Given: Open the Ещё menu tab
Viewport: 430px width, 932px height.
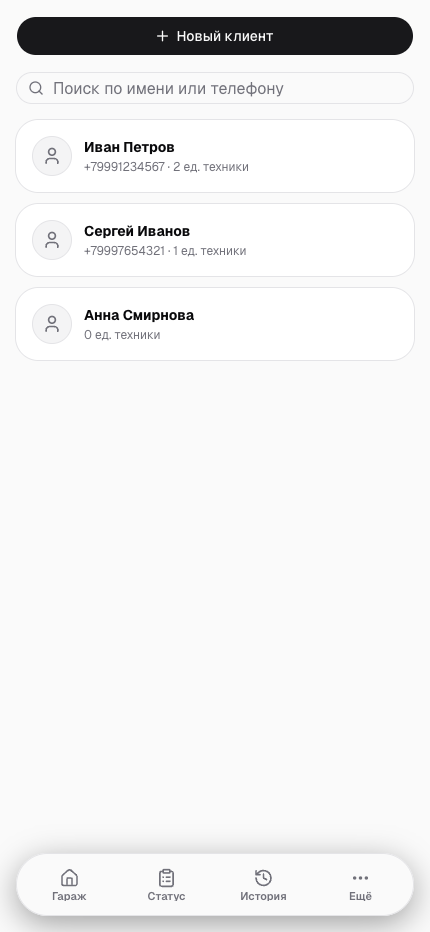Looking at the screenshot, I should (x=360, y=885).
